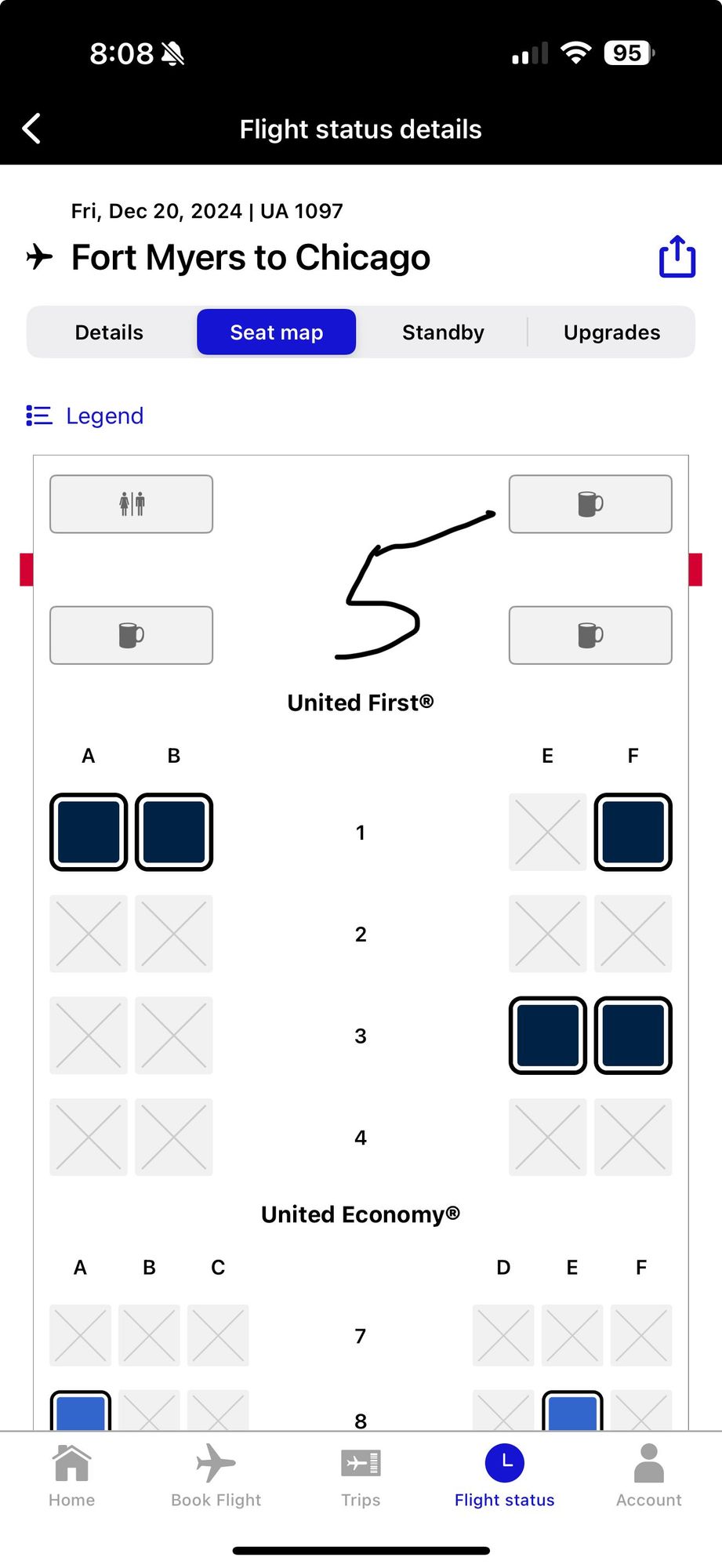Select Economy seat 8A
This screenshot has width=722, height=1568.
coord(80,1413)
